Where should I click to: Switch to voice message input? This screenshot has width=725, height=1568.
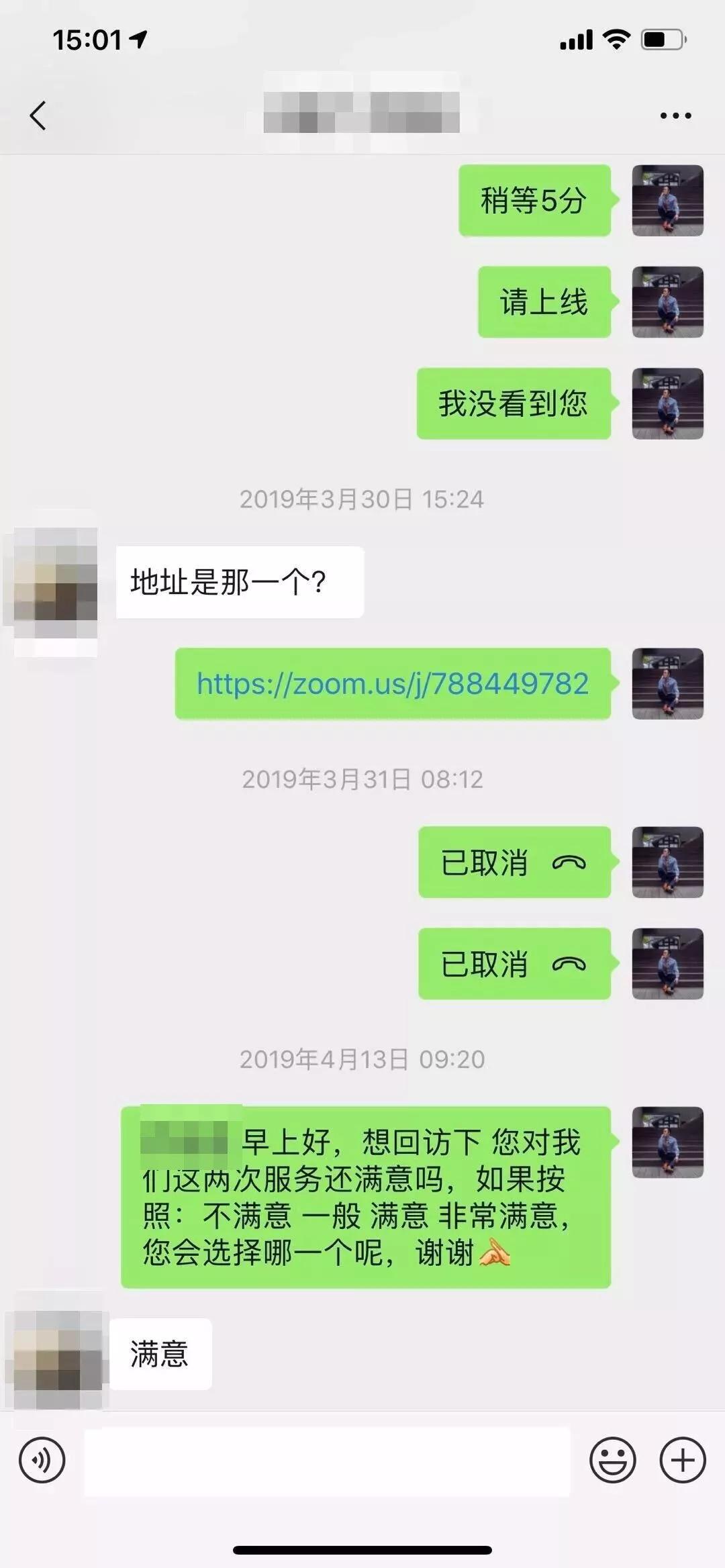(42, 1459)
